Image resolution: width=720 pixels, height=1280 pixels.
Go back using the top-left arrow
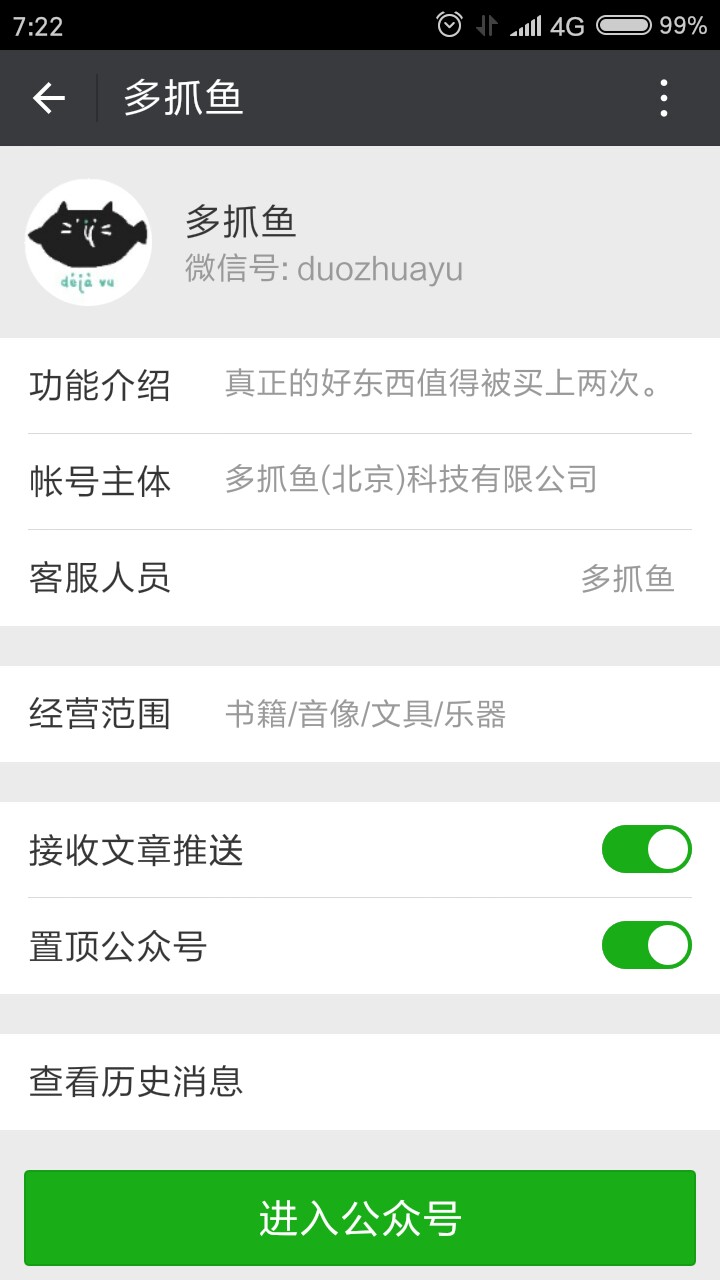[48, 98]
